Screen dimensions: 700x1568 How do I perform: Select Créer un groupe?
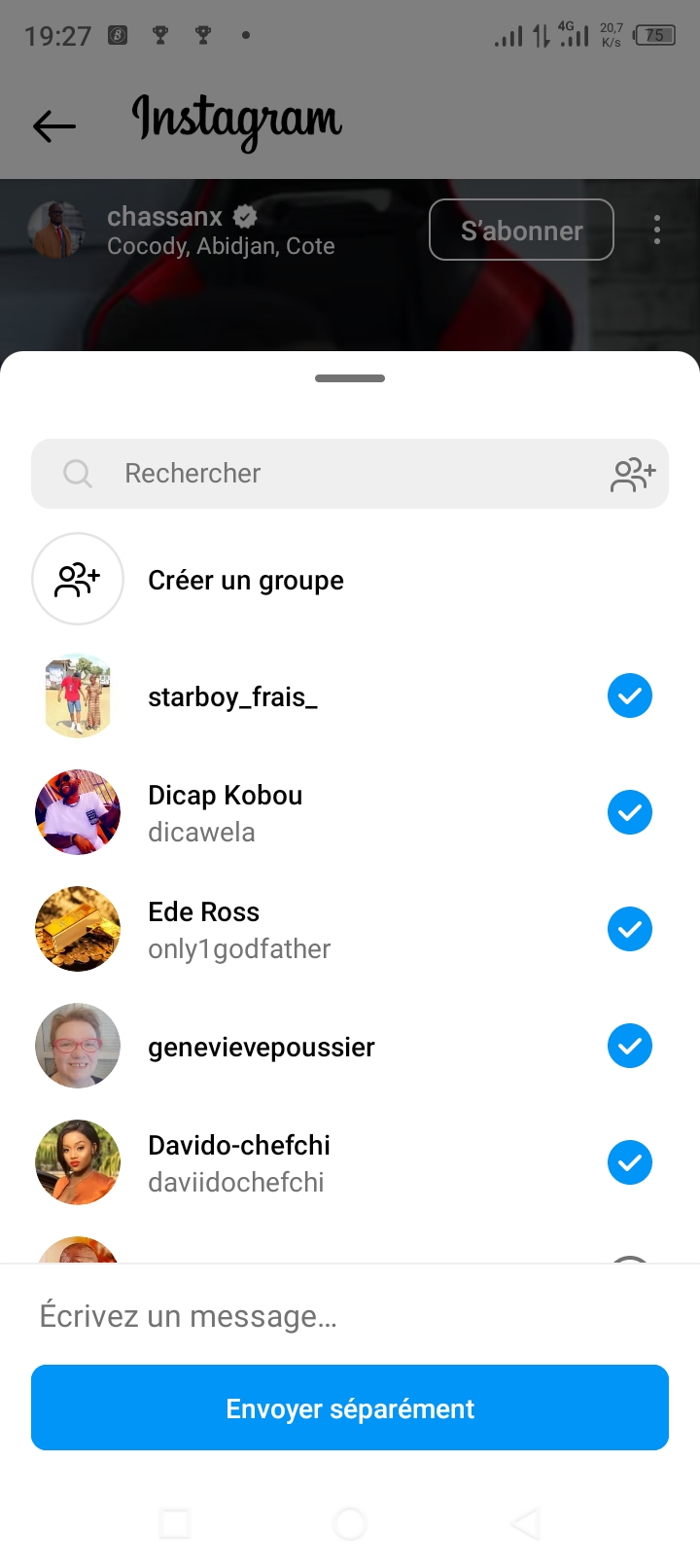tap(245, 581)
